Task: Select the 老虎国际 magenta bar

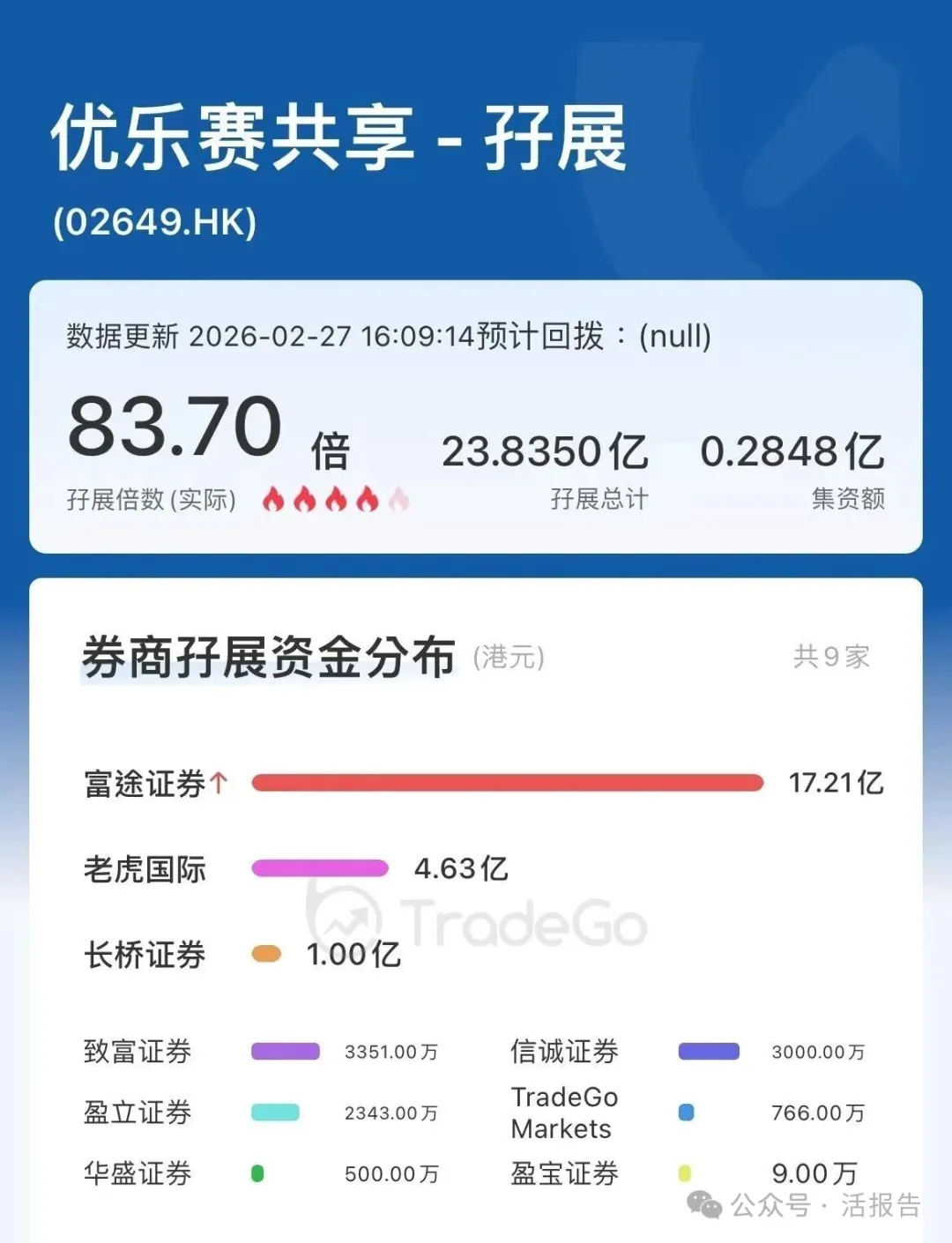Action: 319,869
